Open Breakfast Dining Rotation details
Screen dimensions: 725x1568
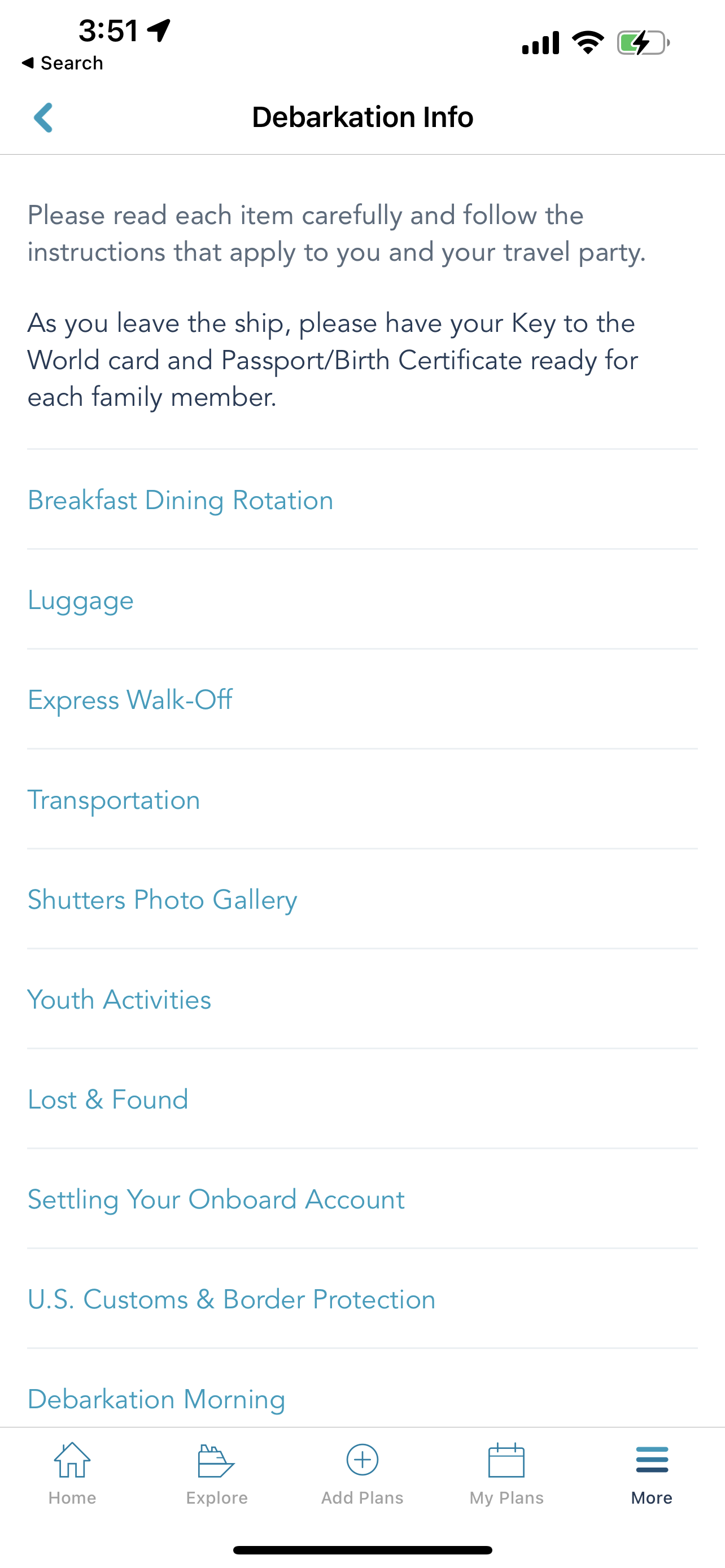pos(180,500)
